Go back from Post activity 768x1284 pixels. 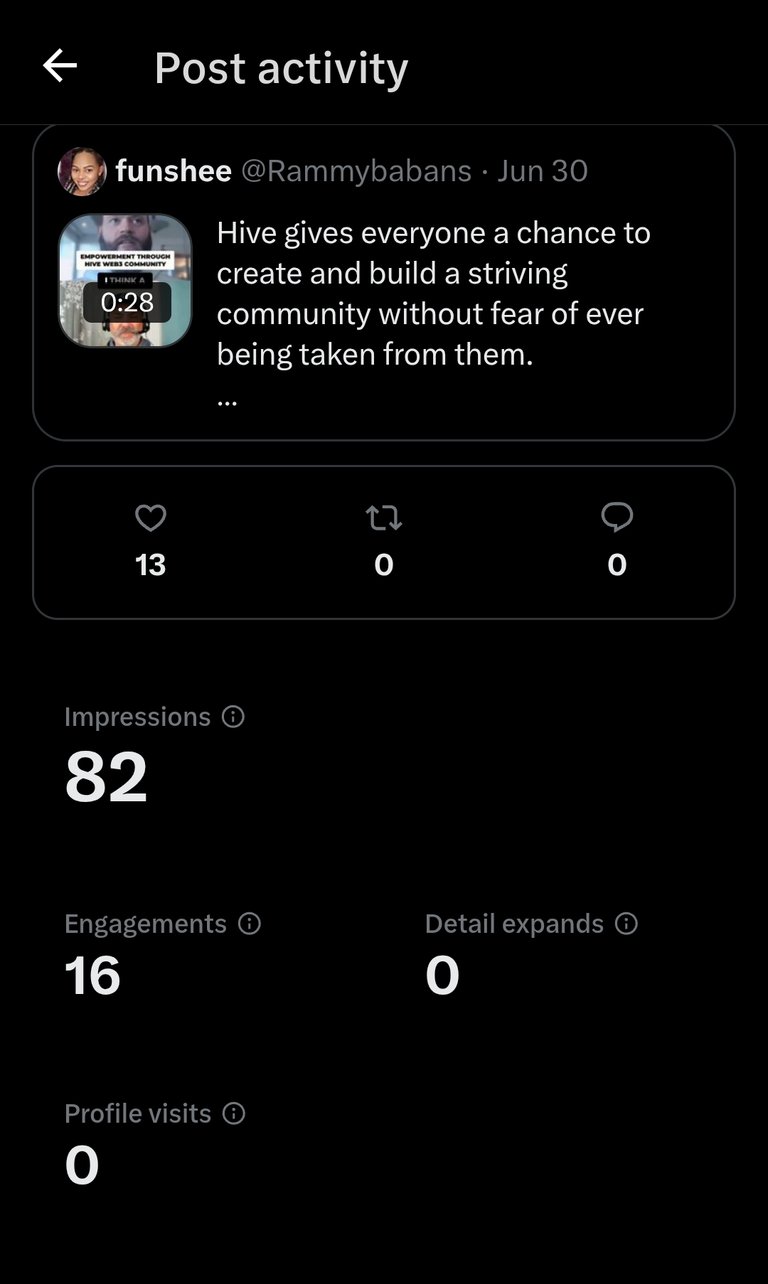(x=60, y=67)
